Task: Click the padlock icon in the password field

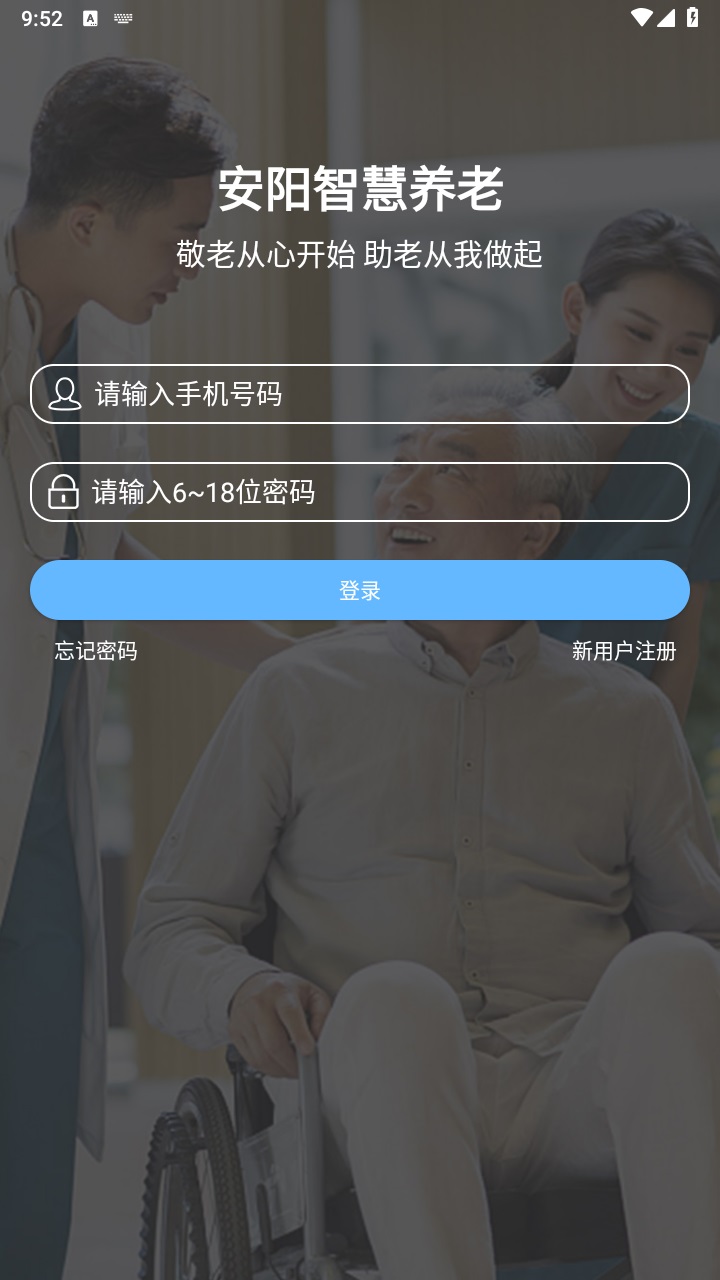Action: click(62, 492)
